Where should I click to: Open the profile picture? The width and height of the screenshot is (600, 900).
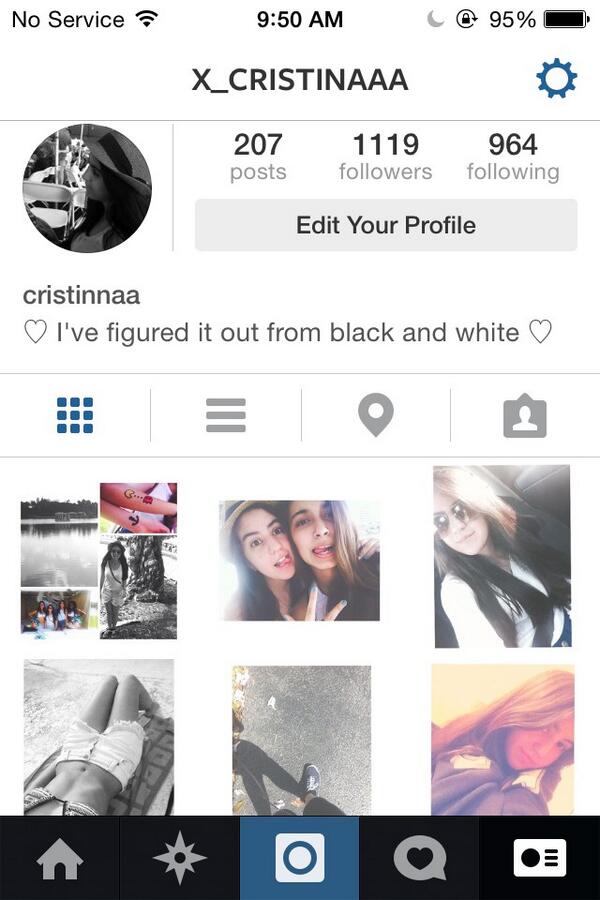pyautogui.click(x=87, y=188)
